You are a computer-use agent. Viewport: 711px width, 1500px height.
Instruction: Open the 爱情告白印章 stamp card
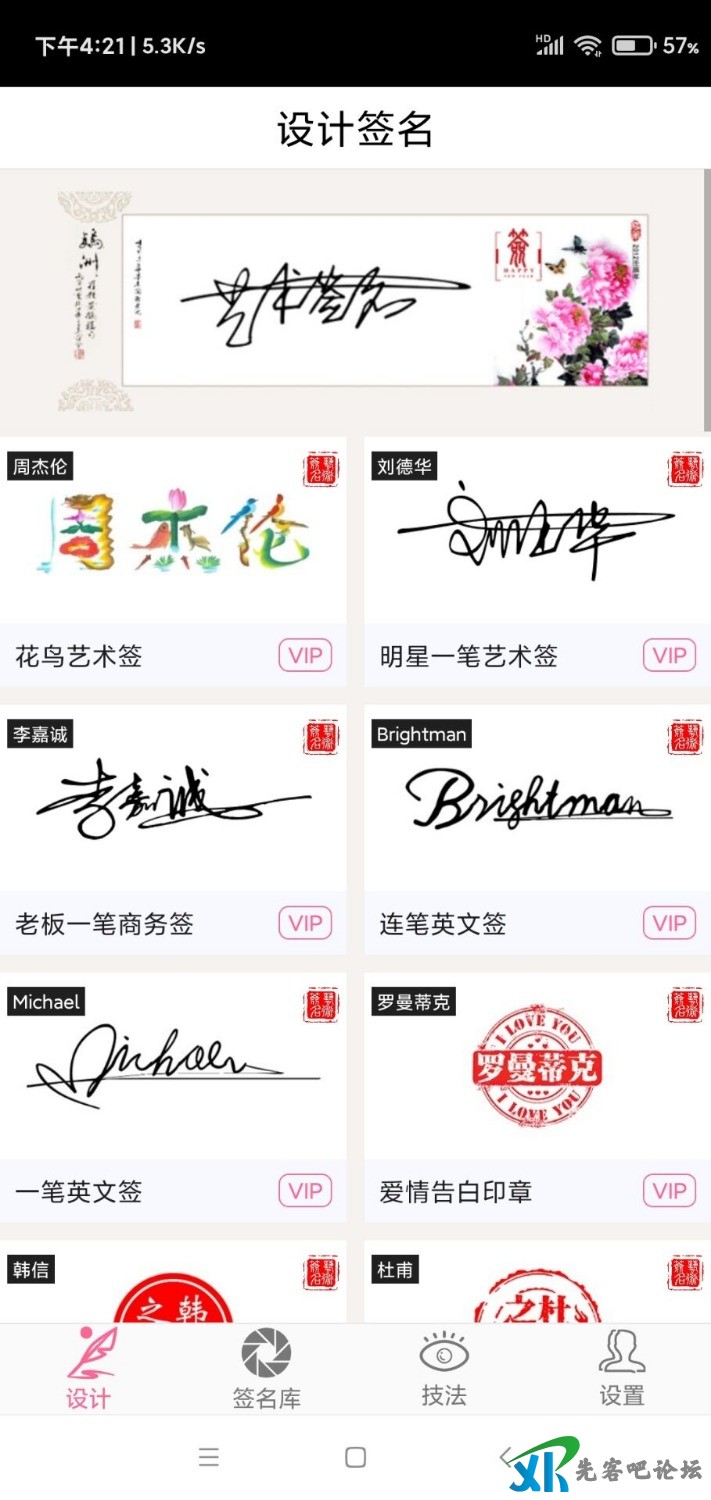point(537,1096)
